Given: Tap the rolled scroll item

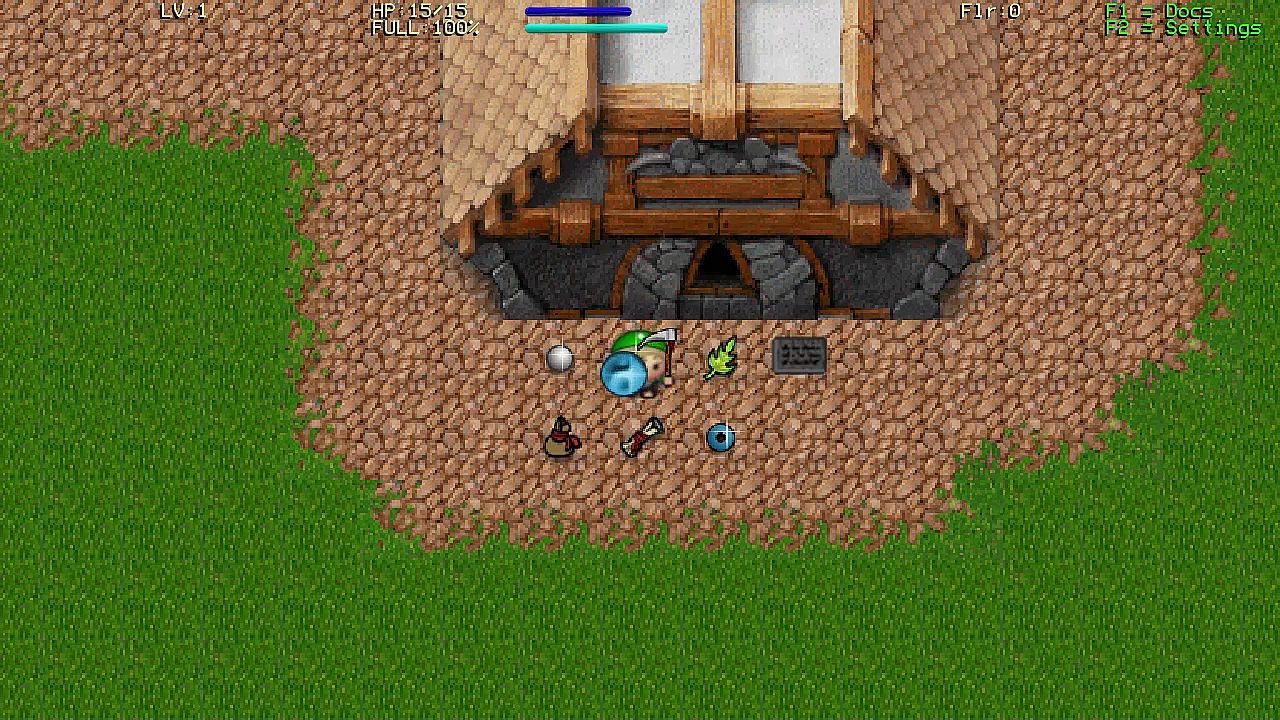Looking at the screenshot, I should (x=642, y=437).
